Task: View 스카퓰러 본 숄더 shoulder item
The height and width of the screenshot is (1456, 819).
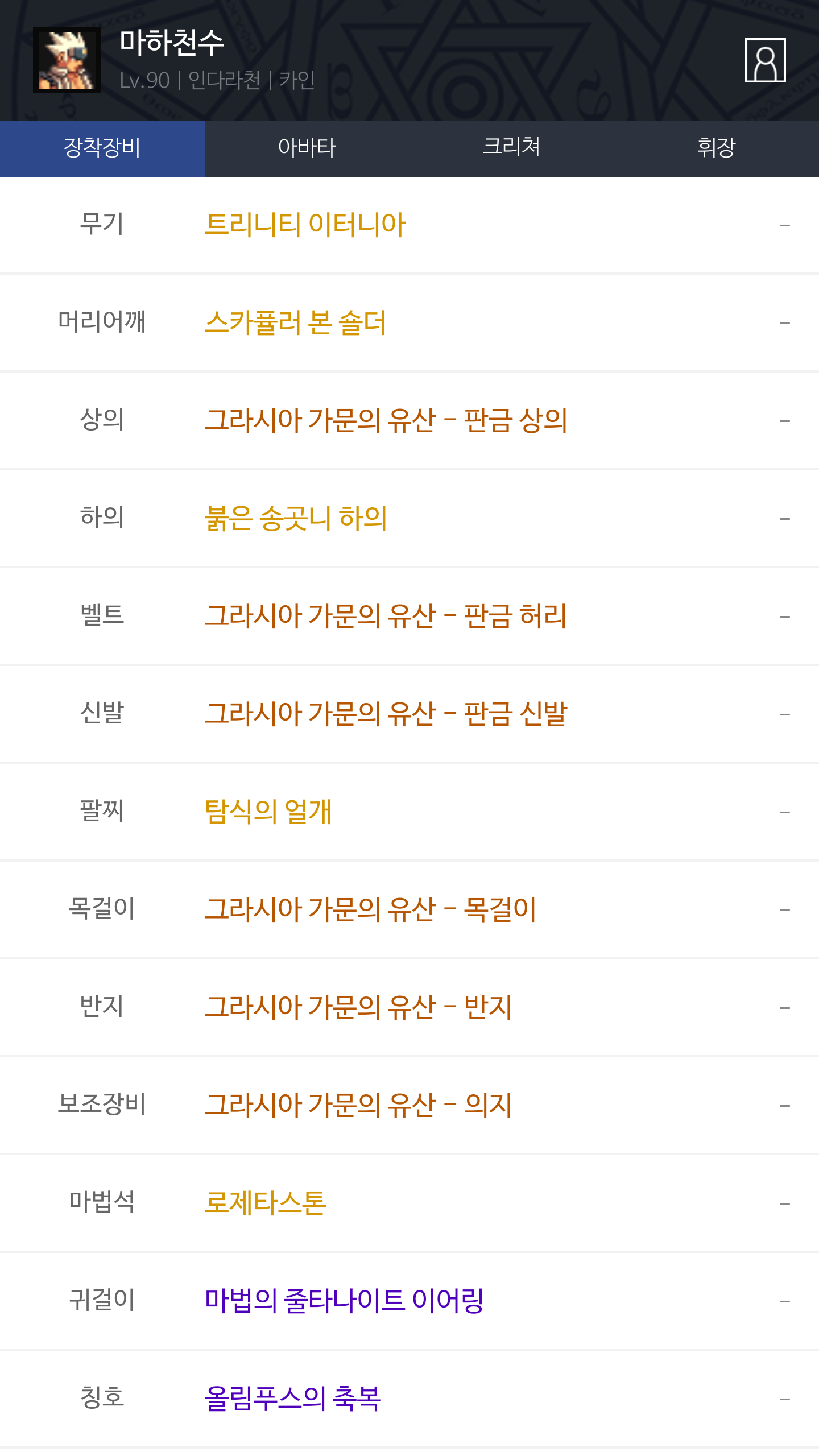Action: pyautogui.click(x=296, y=322)
